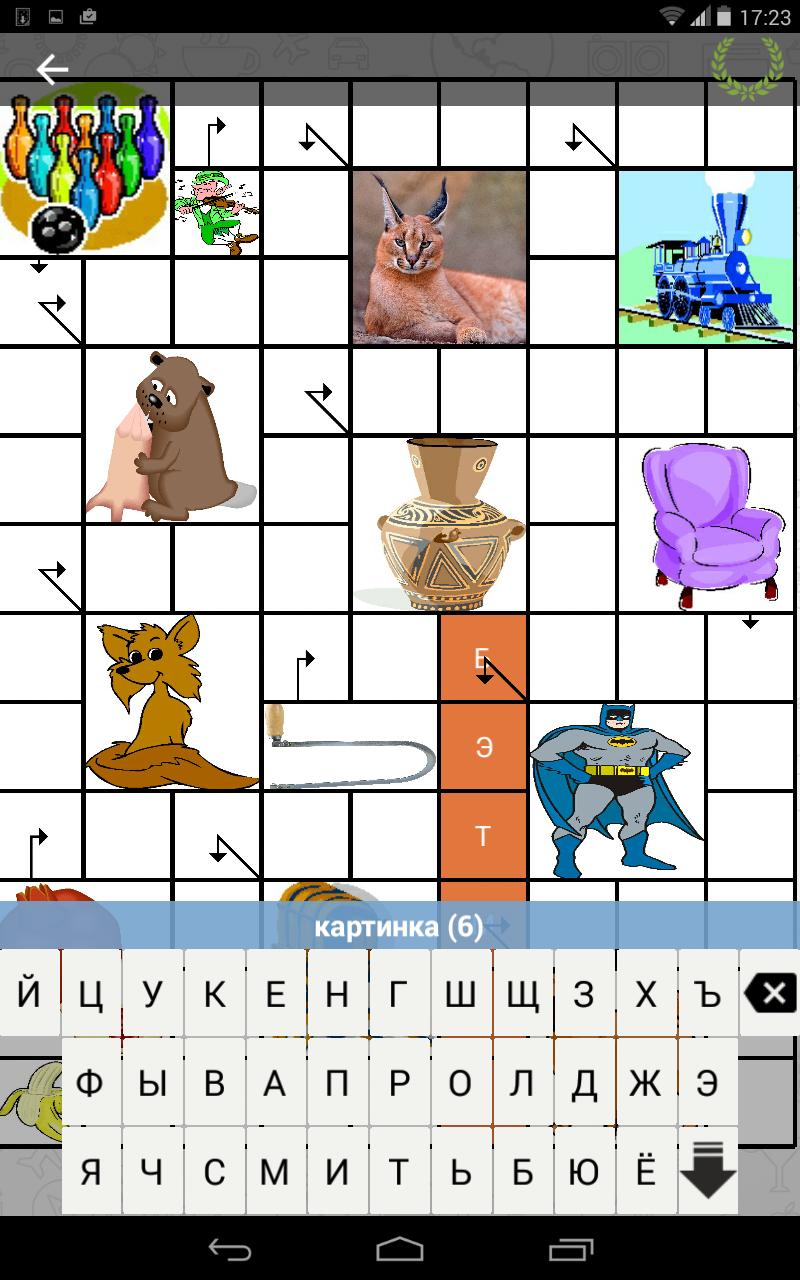
Task: Select the ancient vase picture clue
Action: [x=439, y=524]
